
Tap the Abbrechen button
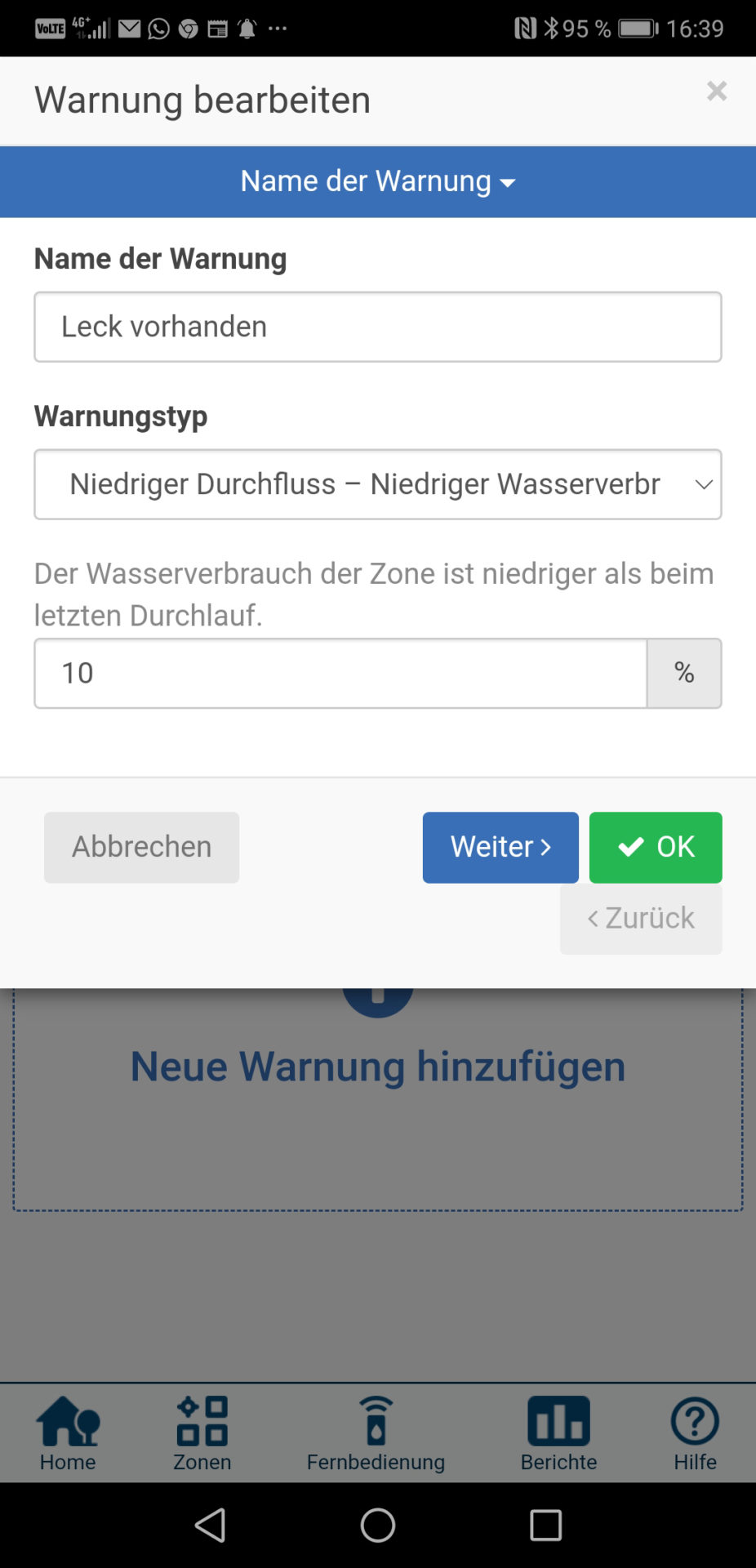[x=141, y=847]
